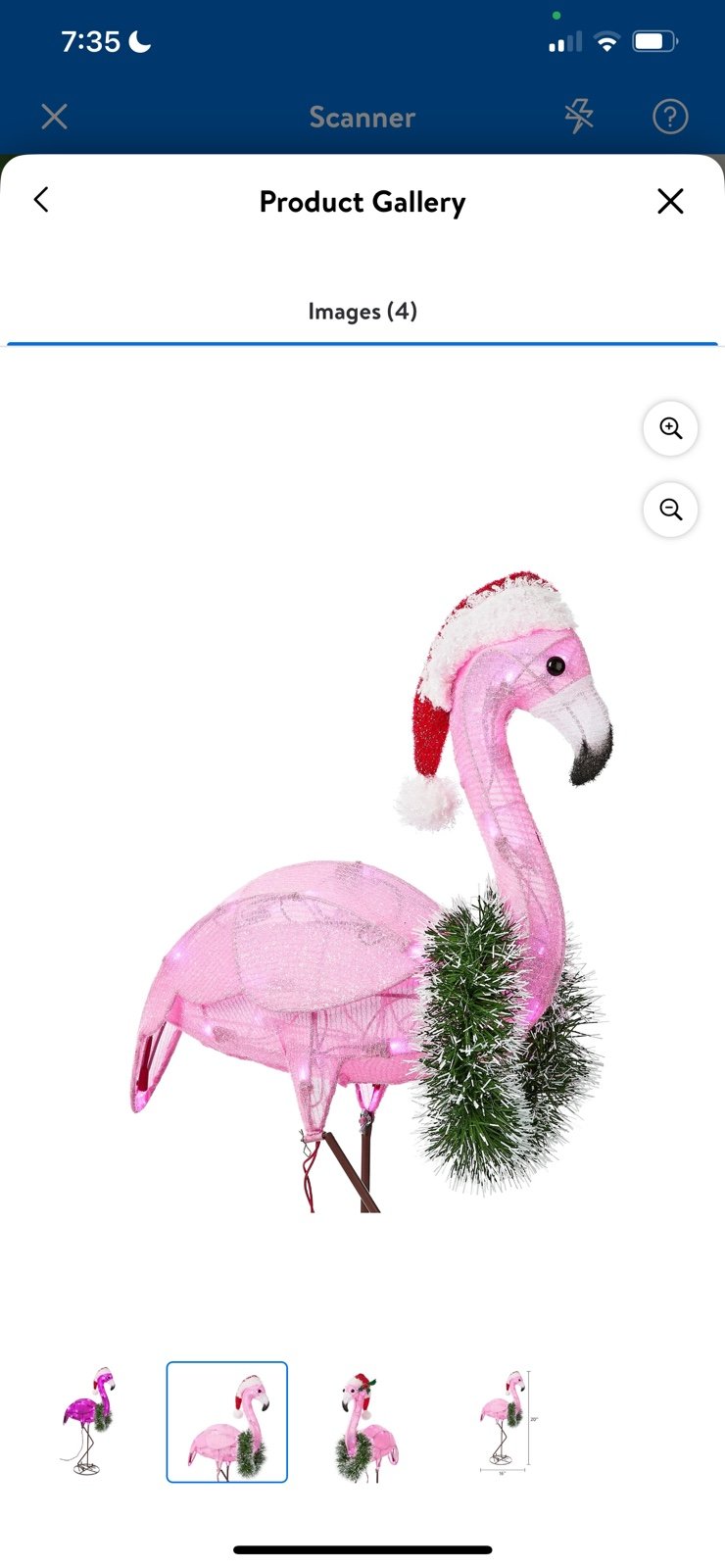Zoom in on the flamingo image

[670, 428]
